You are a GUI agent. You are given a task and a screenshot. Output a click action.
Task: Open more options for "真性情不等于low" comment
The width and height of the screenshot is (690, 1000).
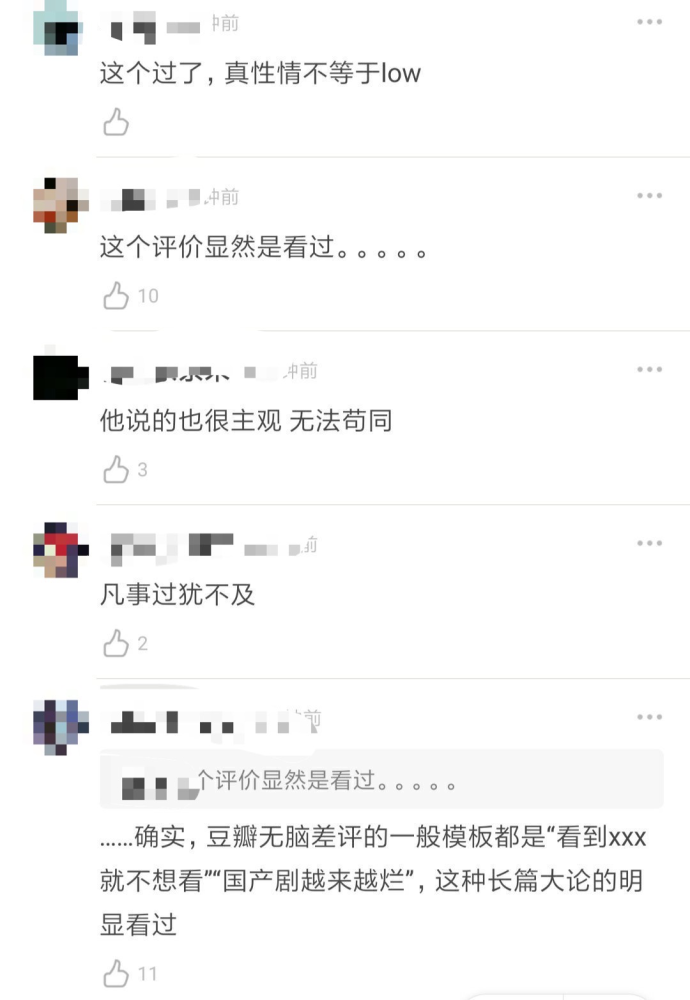coord(650,22)
